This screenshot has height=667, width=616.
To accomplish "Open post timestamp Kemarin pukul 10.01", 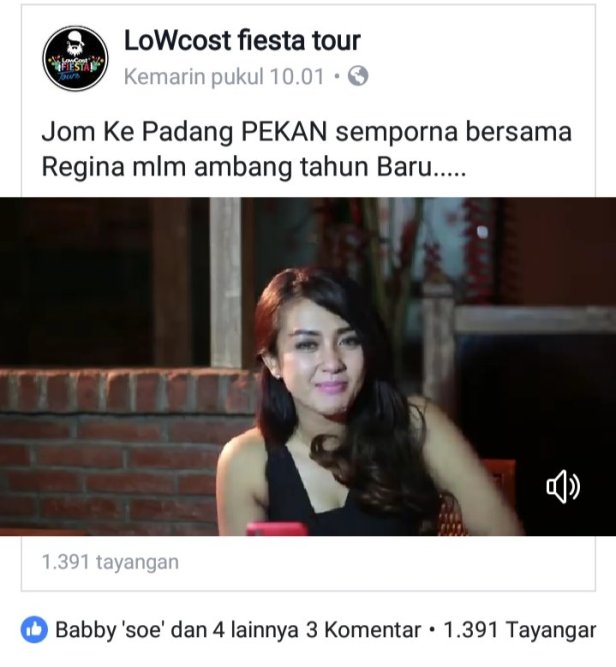I will coord(224,76).
